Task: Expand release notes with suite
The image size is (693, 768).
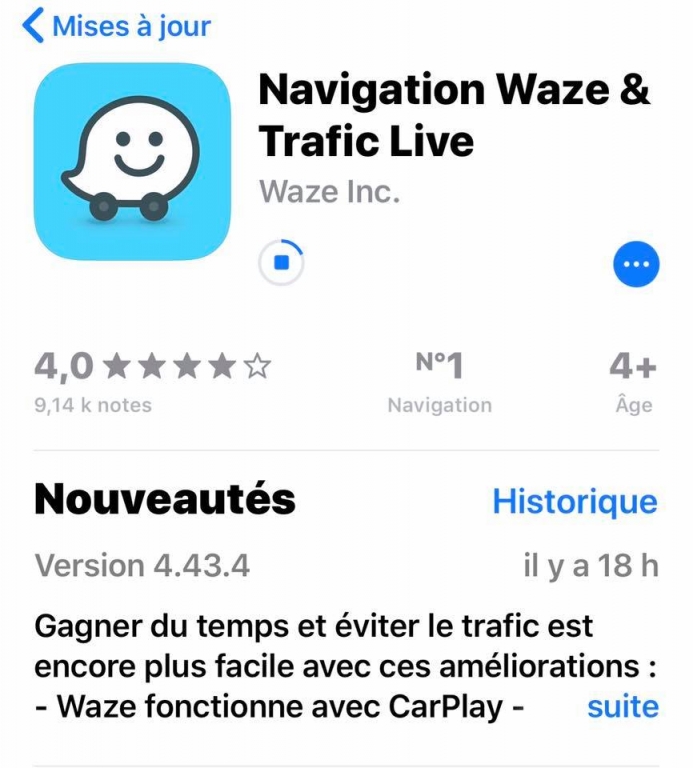Action: click(622, 706)
